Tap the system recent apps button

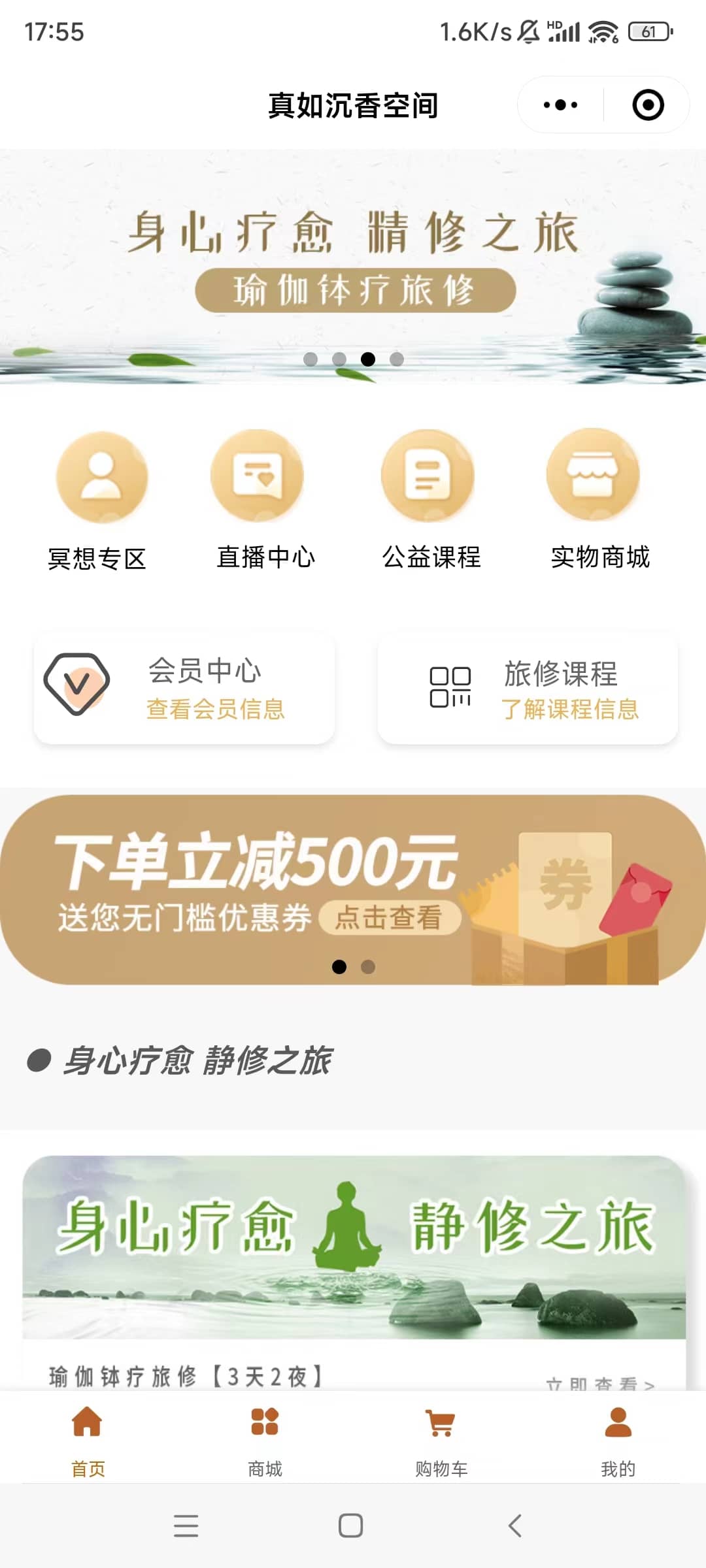[x=186, y=1526]
